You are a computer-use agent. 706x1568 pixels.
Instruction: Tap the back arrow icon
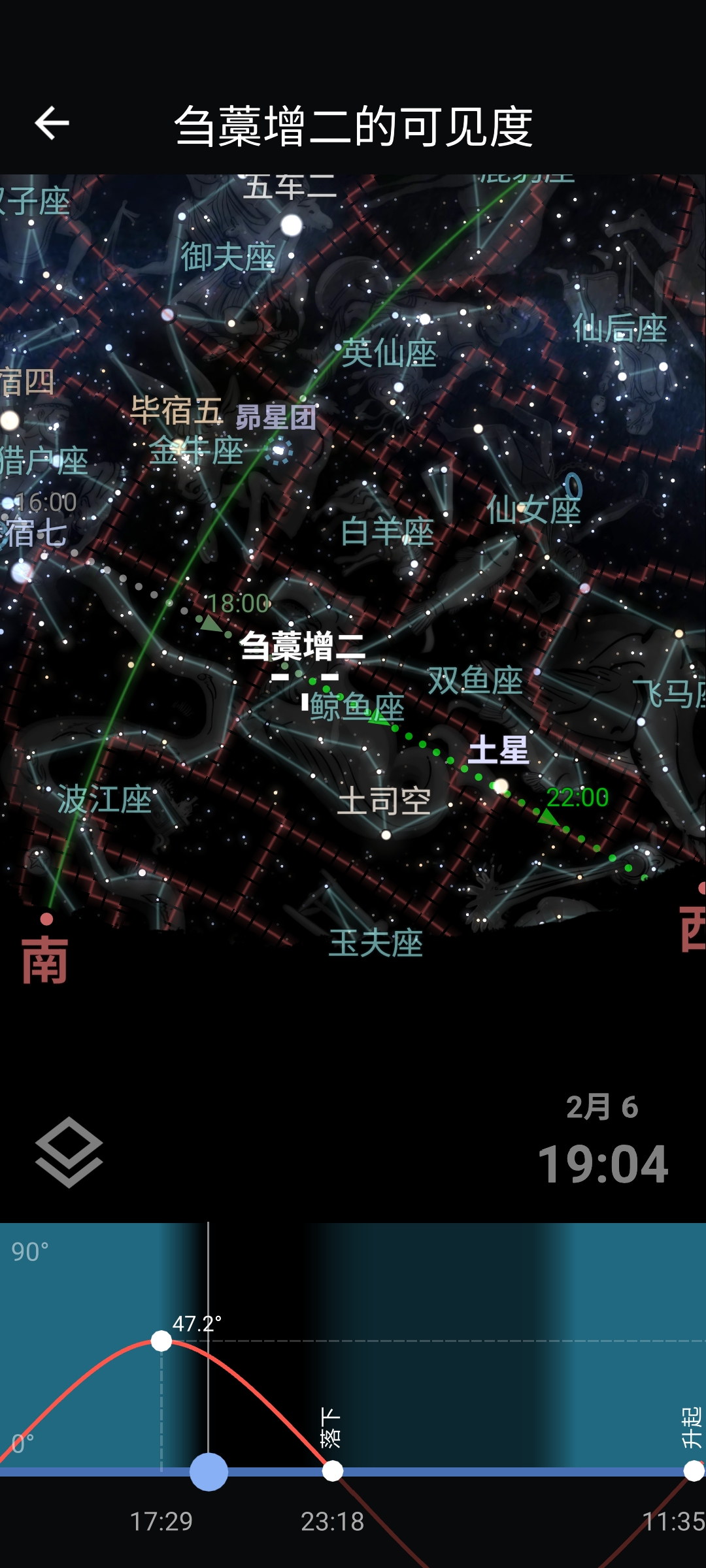52,122
